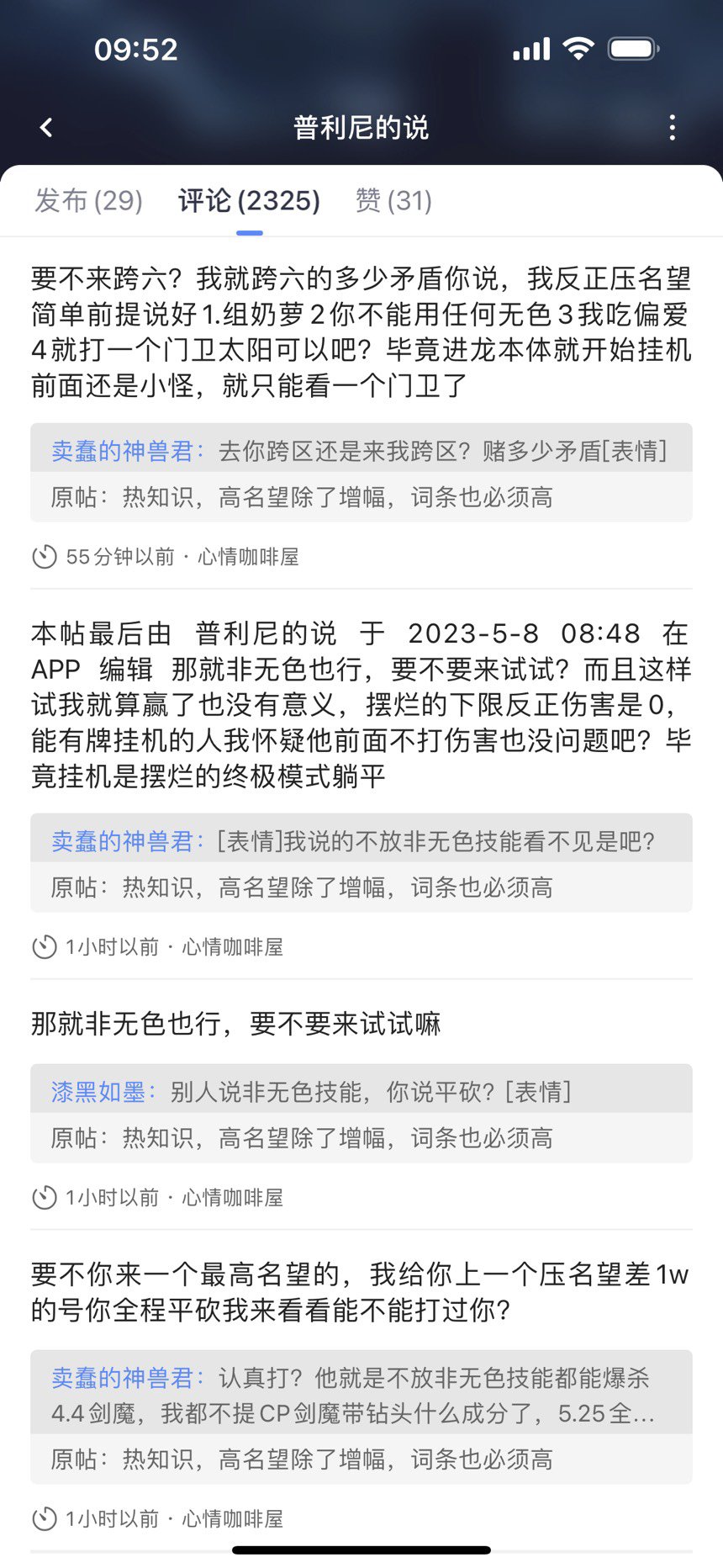Open the 赞 (31) tab
The width and height of the screenshot is (723, 1568).
pyautogui.click(x=393, y=201)
